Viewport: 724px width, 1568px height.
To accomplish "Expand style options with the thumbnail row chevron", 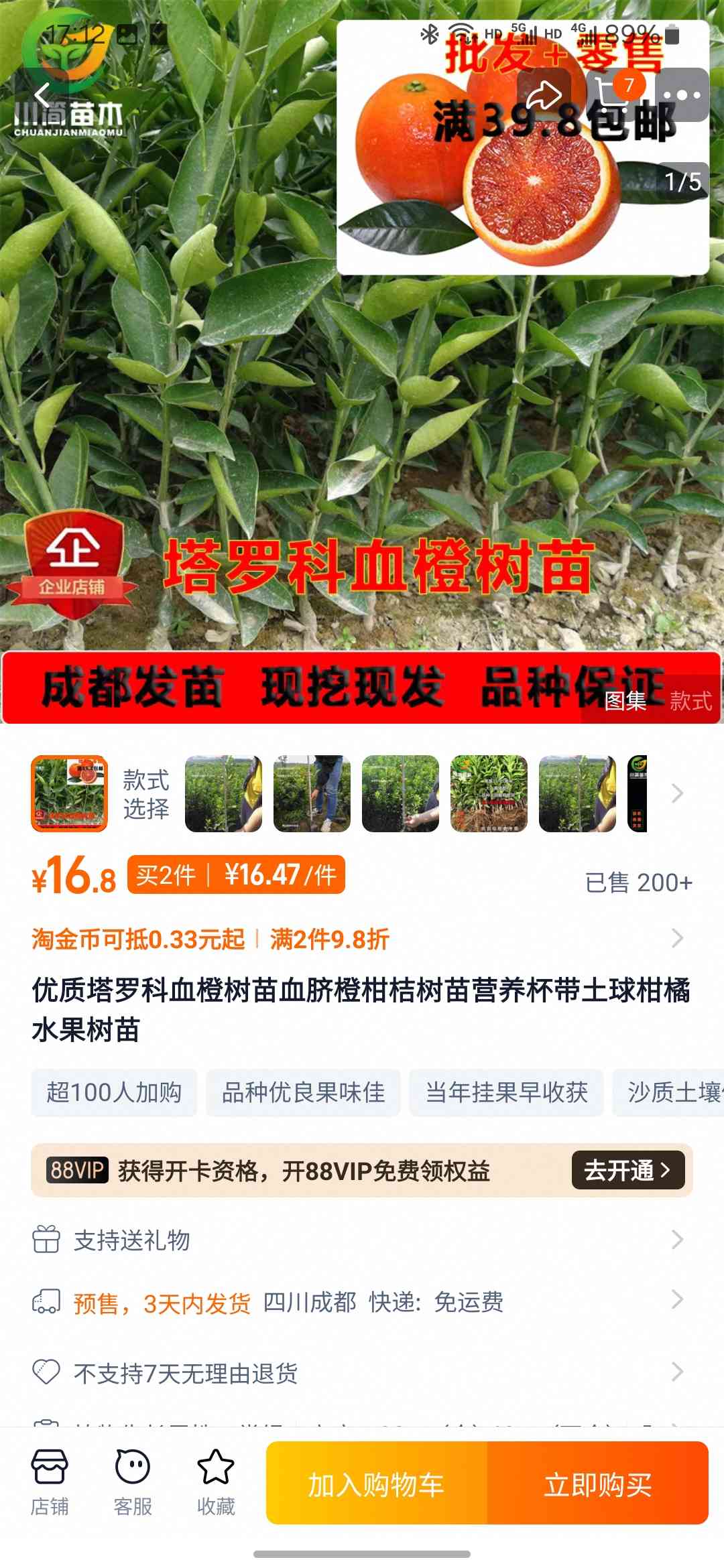I will coord(678,793).
